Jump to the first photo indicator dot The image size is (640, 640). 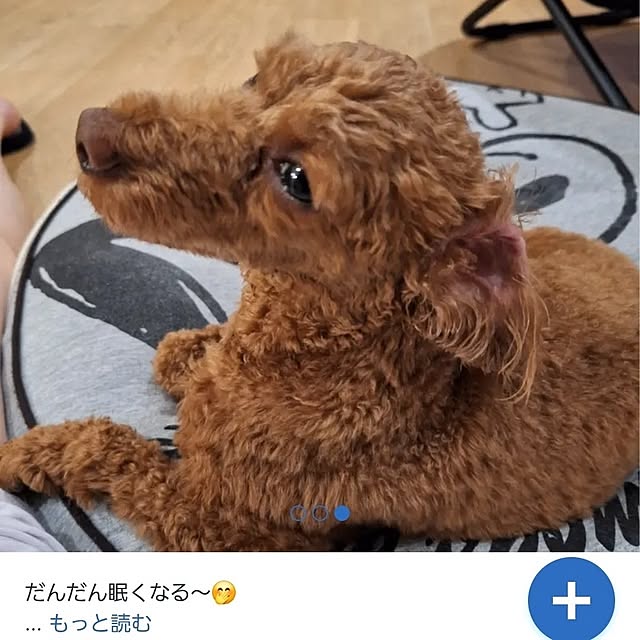pos(297,513)
